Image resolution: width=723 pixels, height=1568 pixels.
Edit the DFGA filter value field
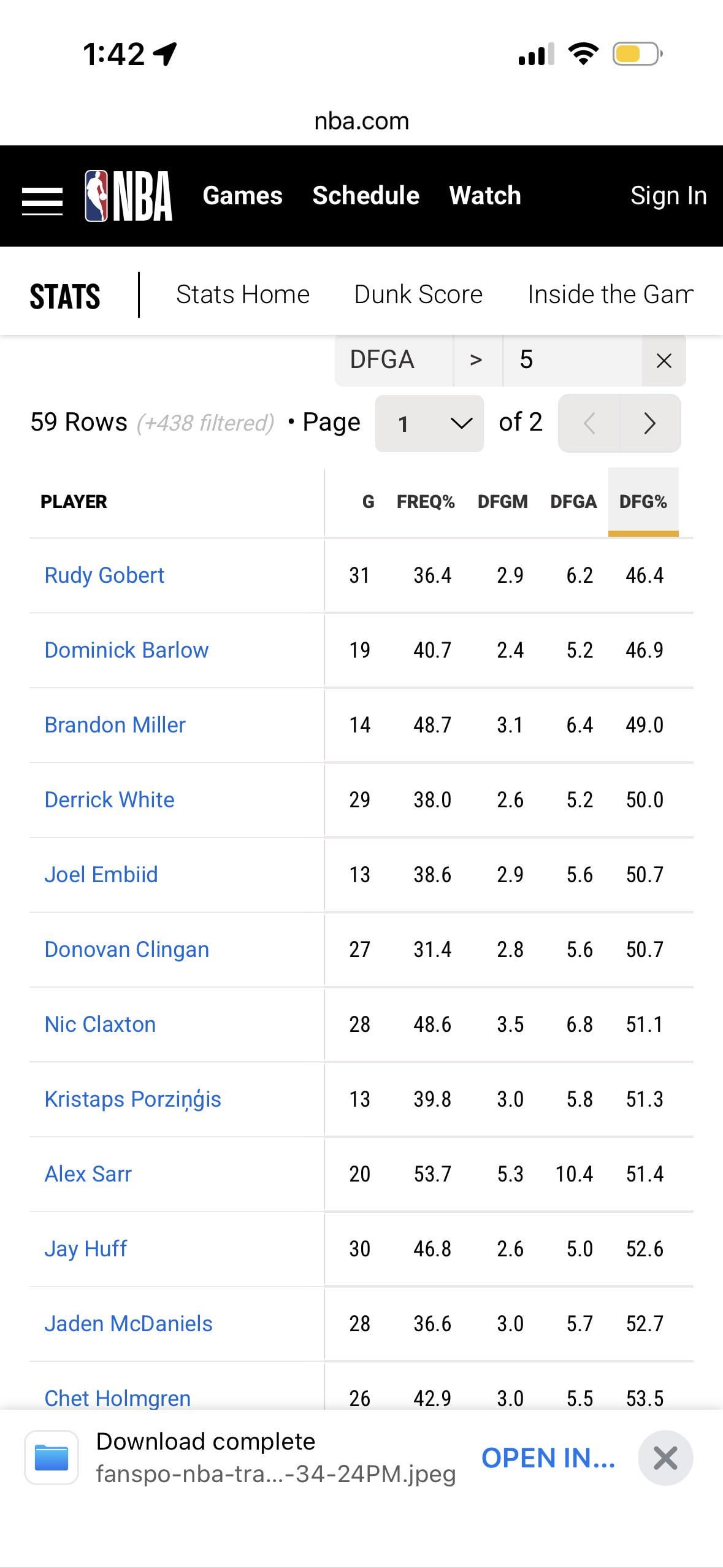coord(570,360)
